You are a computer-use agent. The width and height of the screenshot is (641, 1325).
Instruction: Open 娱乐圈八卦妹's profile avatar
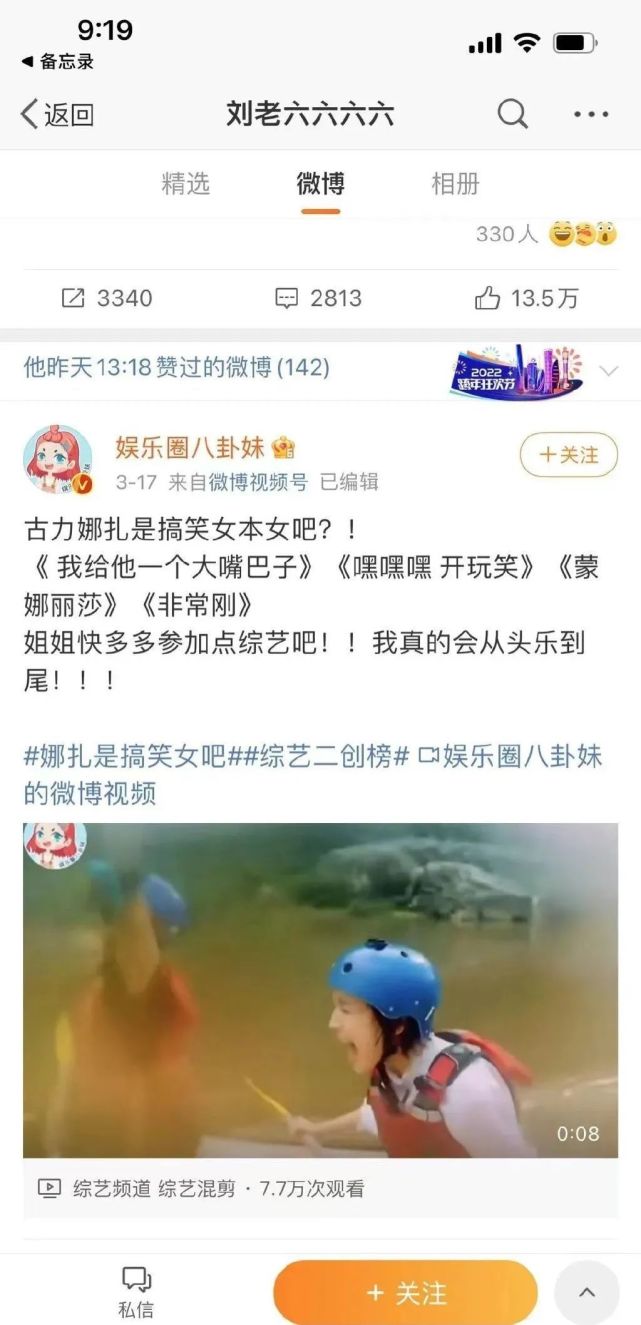pyautogui.click(x=58, y=460)
